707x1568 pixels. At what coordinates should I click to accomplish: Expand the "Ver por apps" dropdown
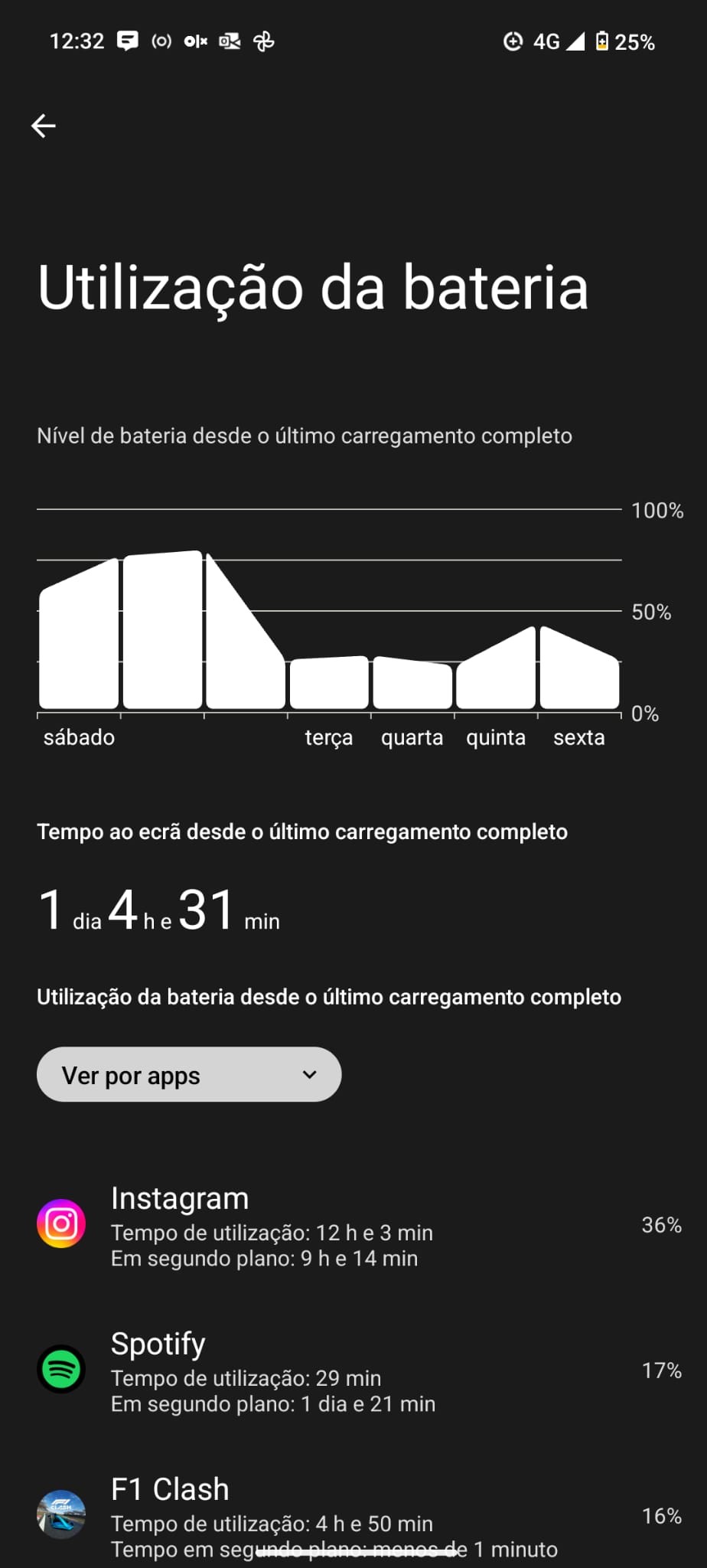189,1074
